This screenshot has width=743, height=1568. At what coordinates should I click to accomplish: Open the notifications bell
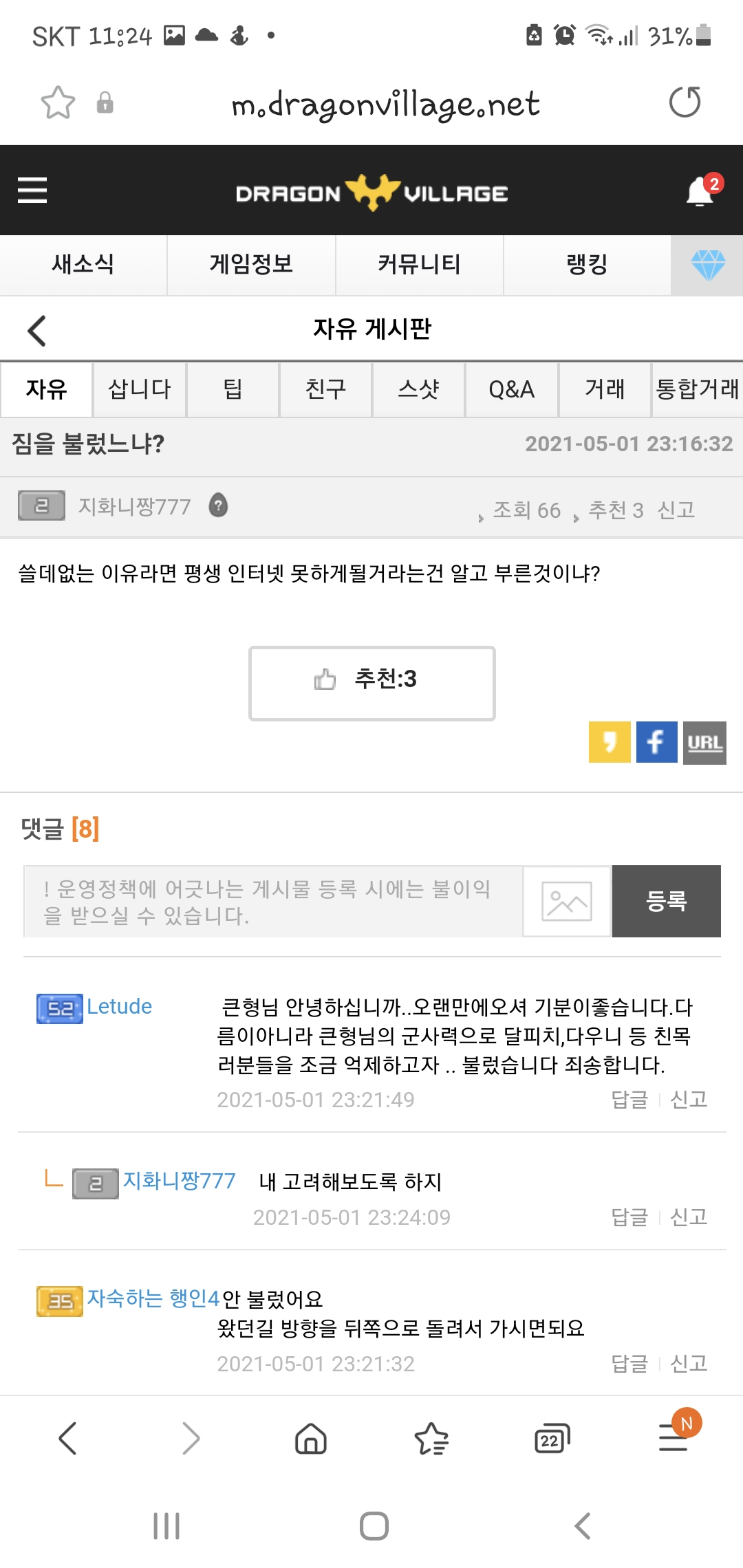coord(700,191)
